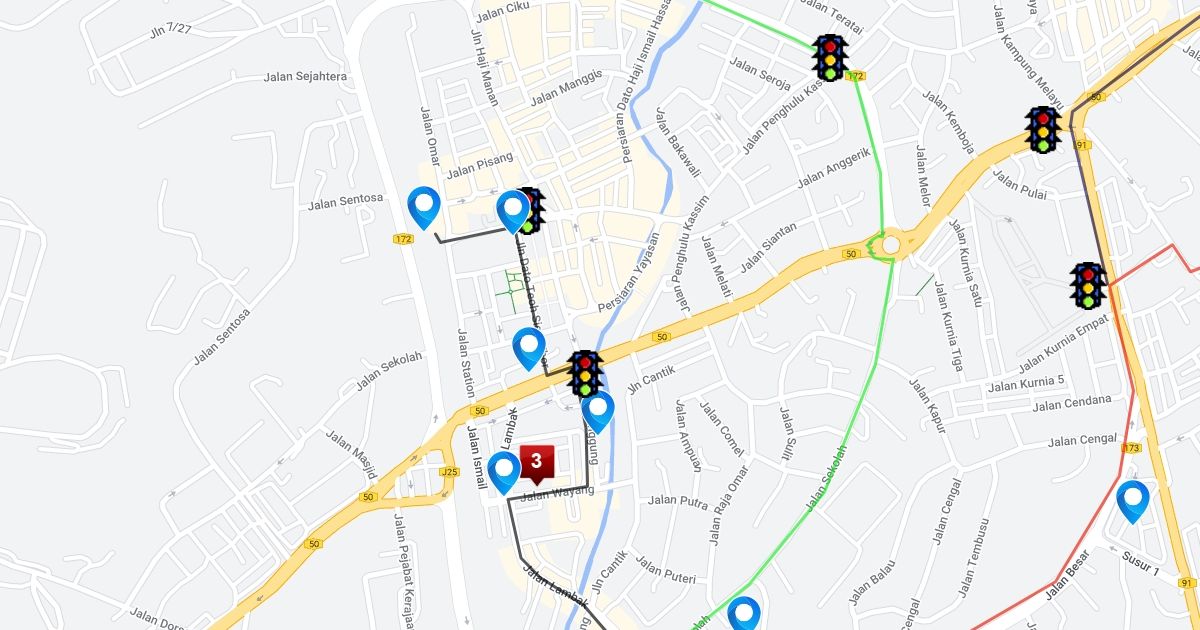Screen dimensions: 1200x630
Task: Select the blue pin beside Jalan Omar
Action: pos(425,207)
